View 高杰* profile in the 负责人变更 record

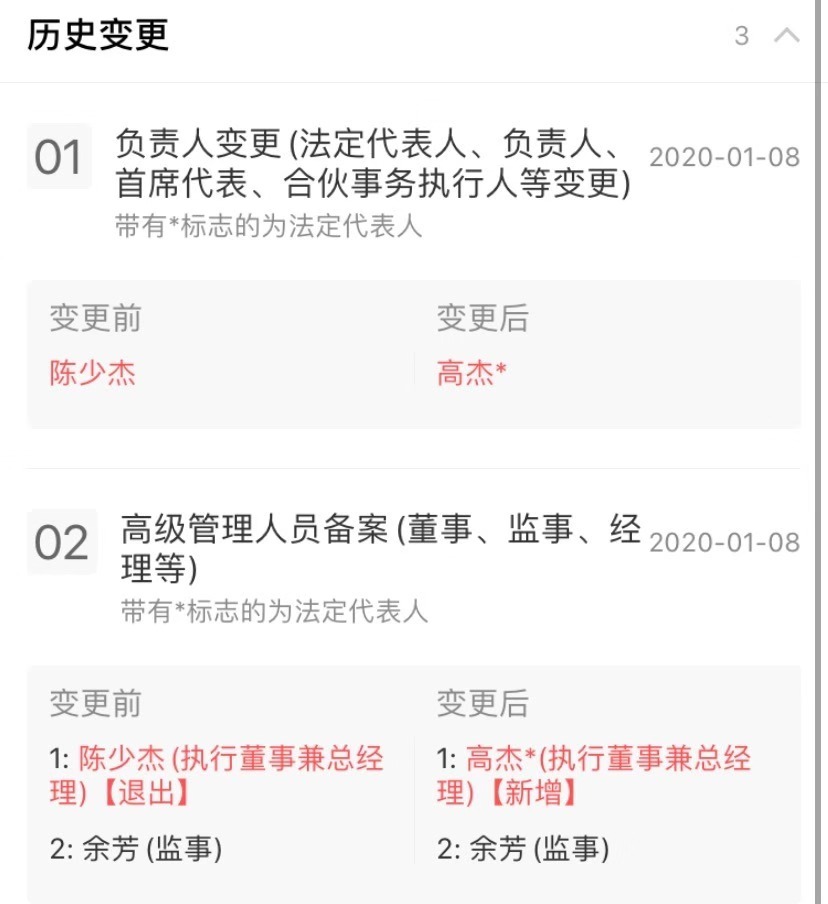point(471,374)
